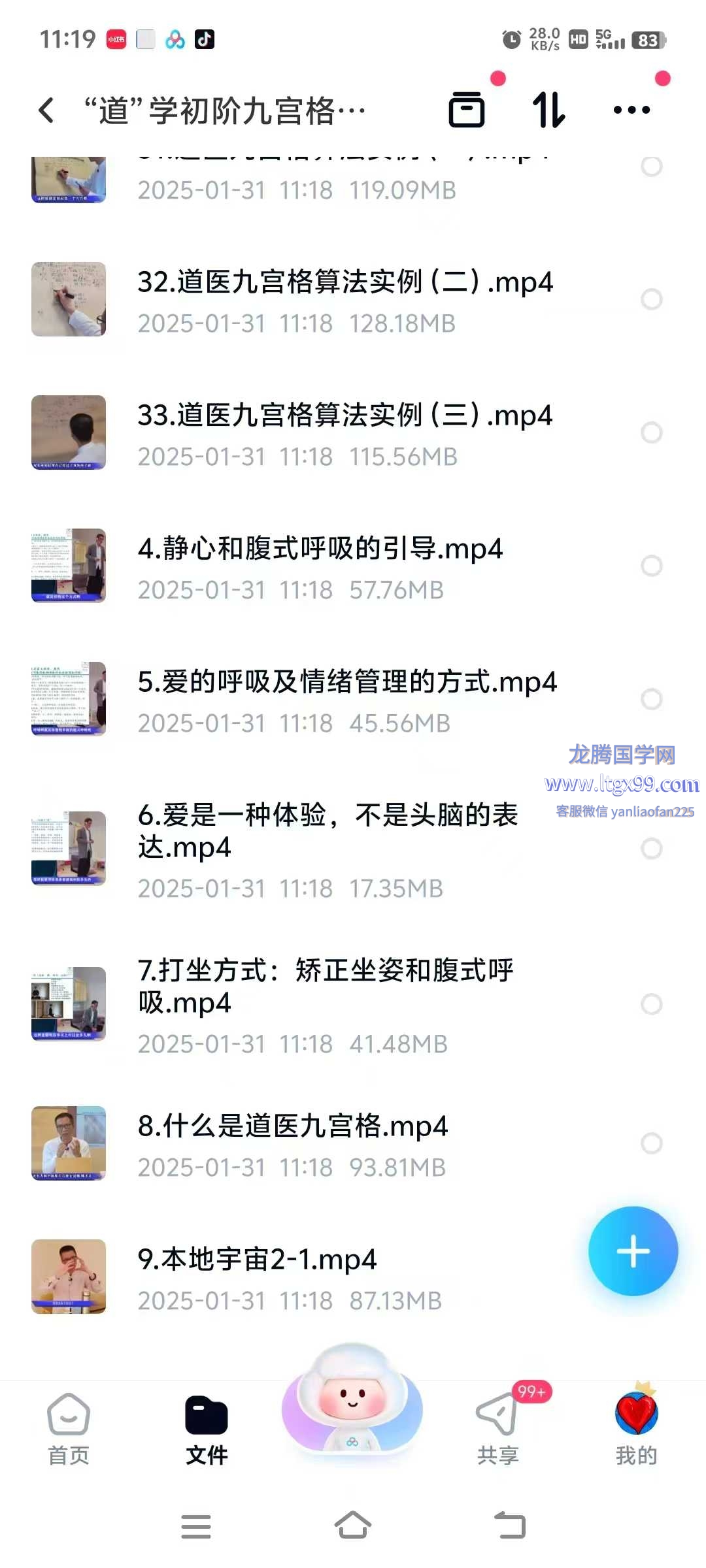Open the sort order options
This screenshot has height=1568, width=706.
coord(549,110)
